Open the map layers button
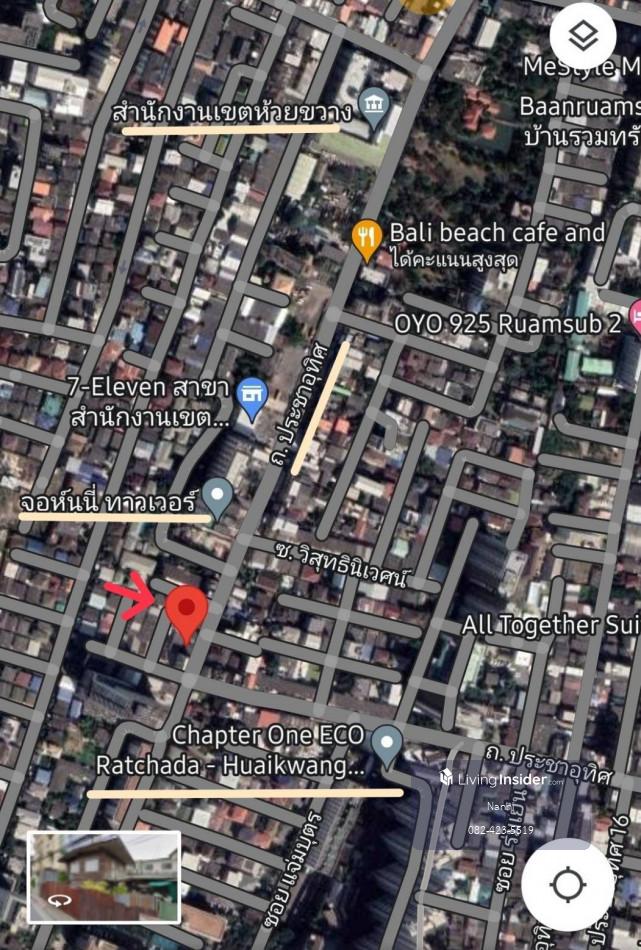This screenshot has width=641, height=950. pos(583,37)
